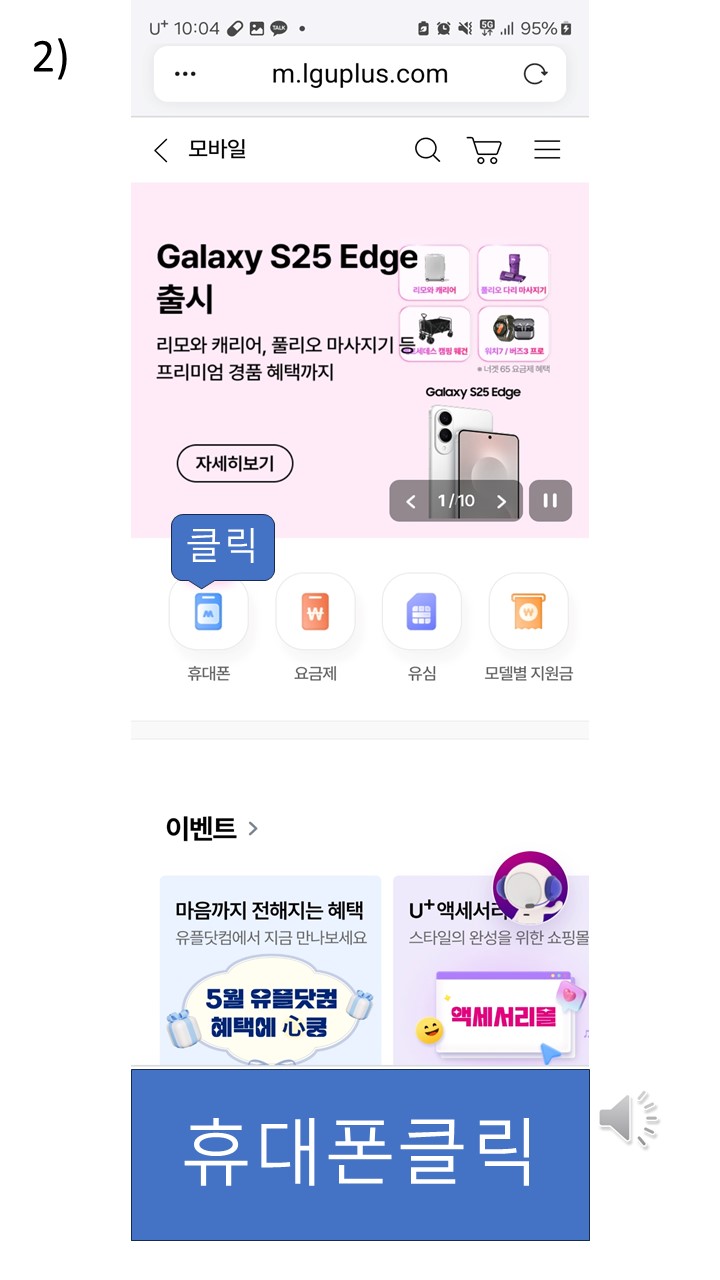Open the shopping cart

484,150
